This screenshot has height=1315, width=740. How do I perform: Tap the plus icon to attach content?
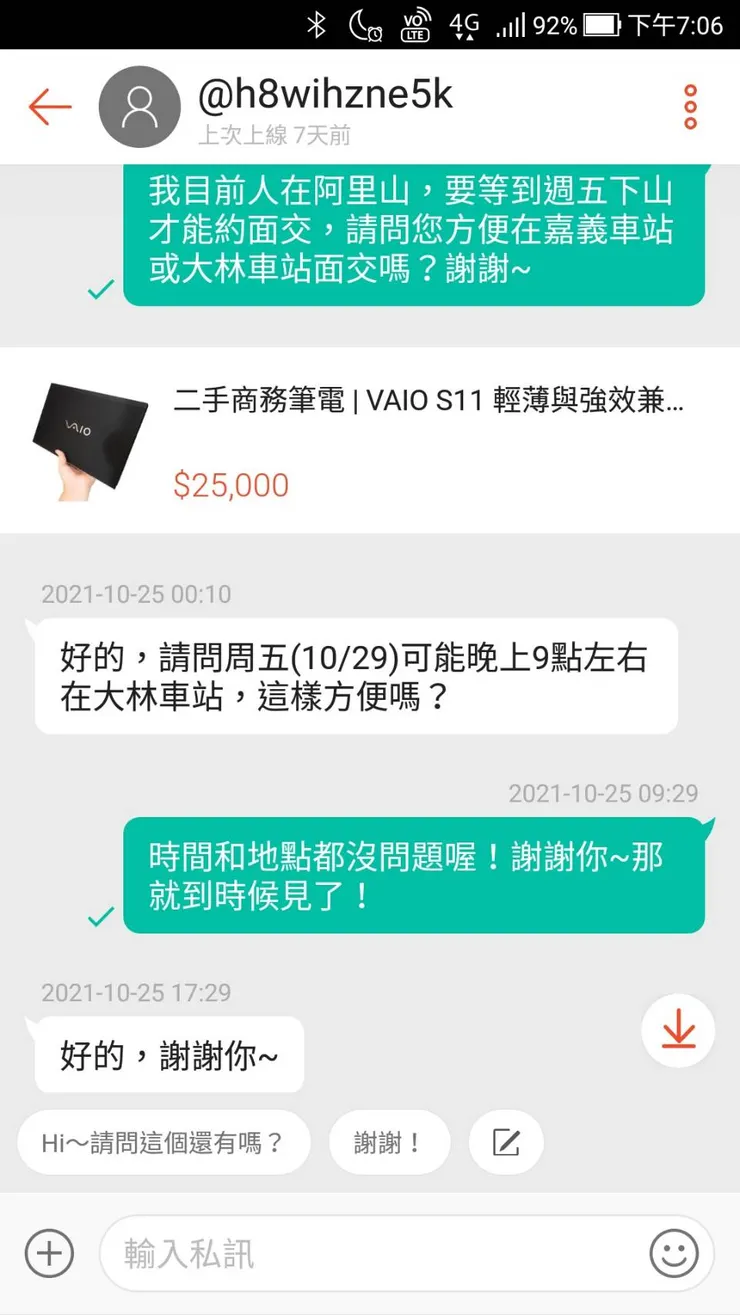(48, 1252)
